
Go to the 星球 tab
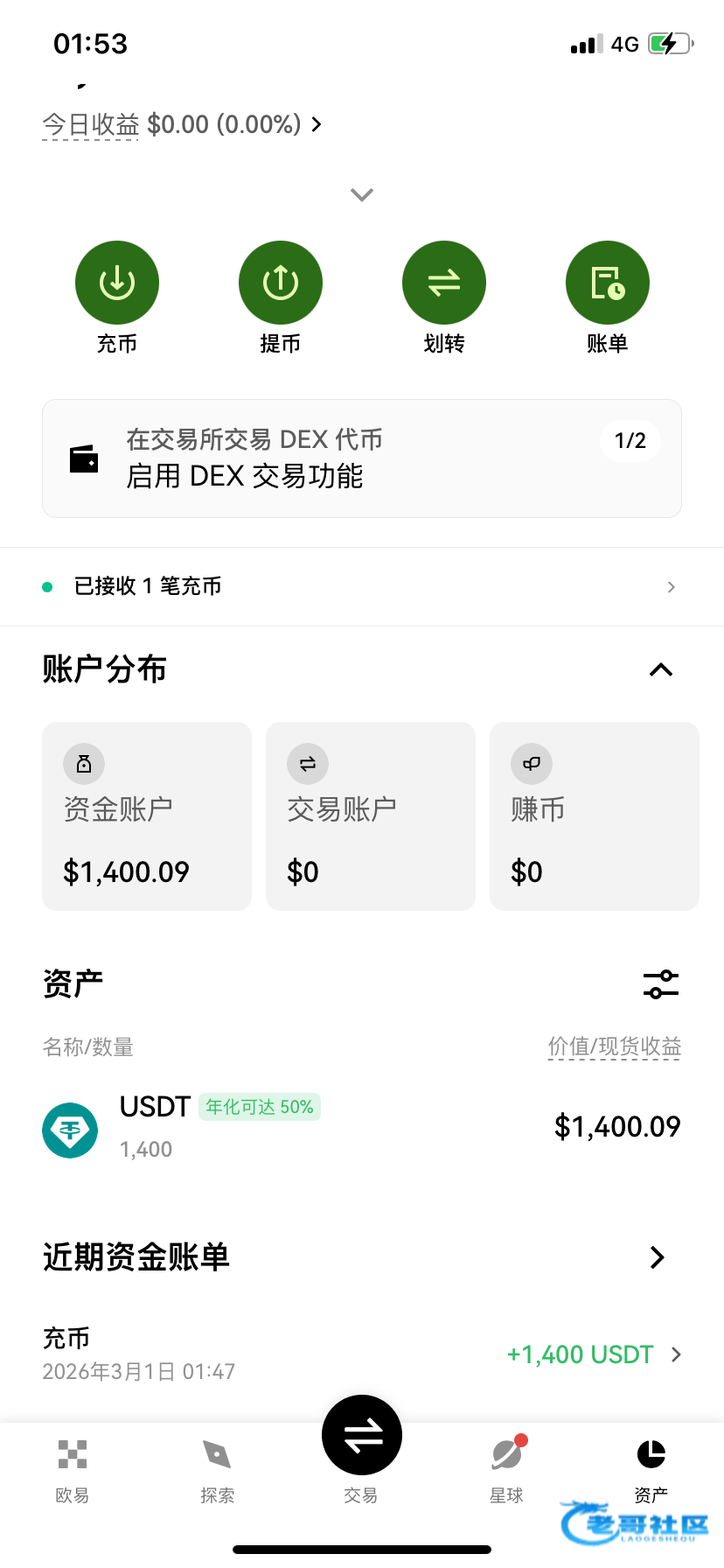pos(506,1470)
